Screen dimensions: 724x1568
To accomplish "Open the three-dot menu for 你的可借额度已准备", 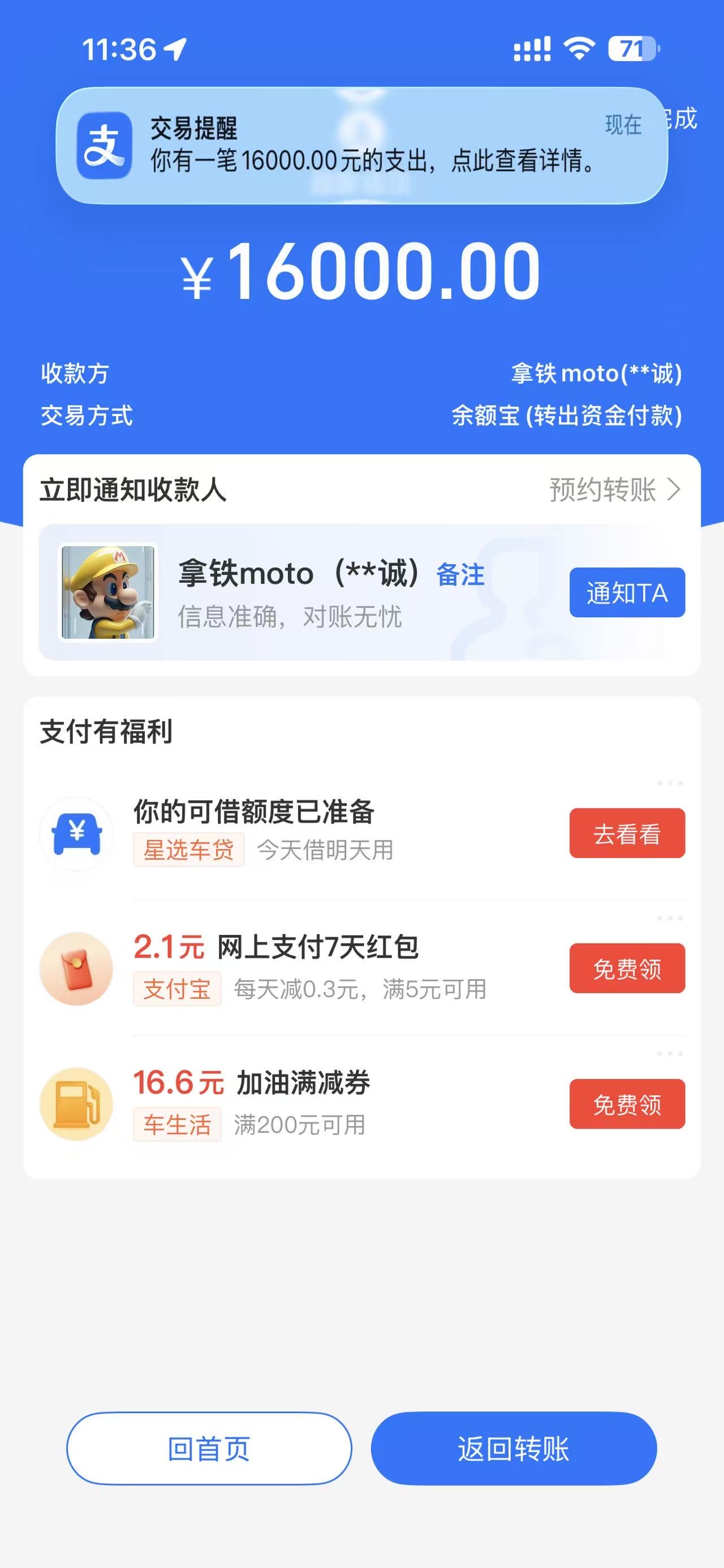I will [x=670, y=783].
